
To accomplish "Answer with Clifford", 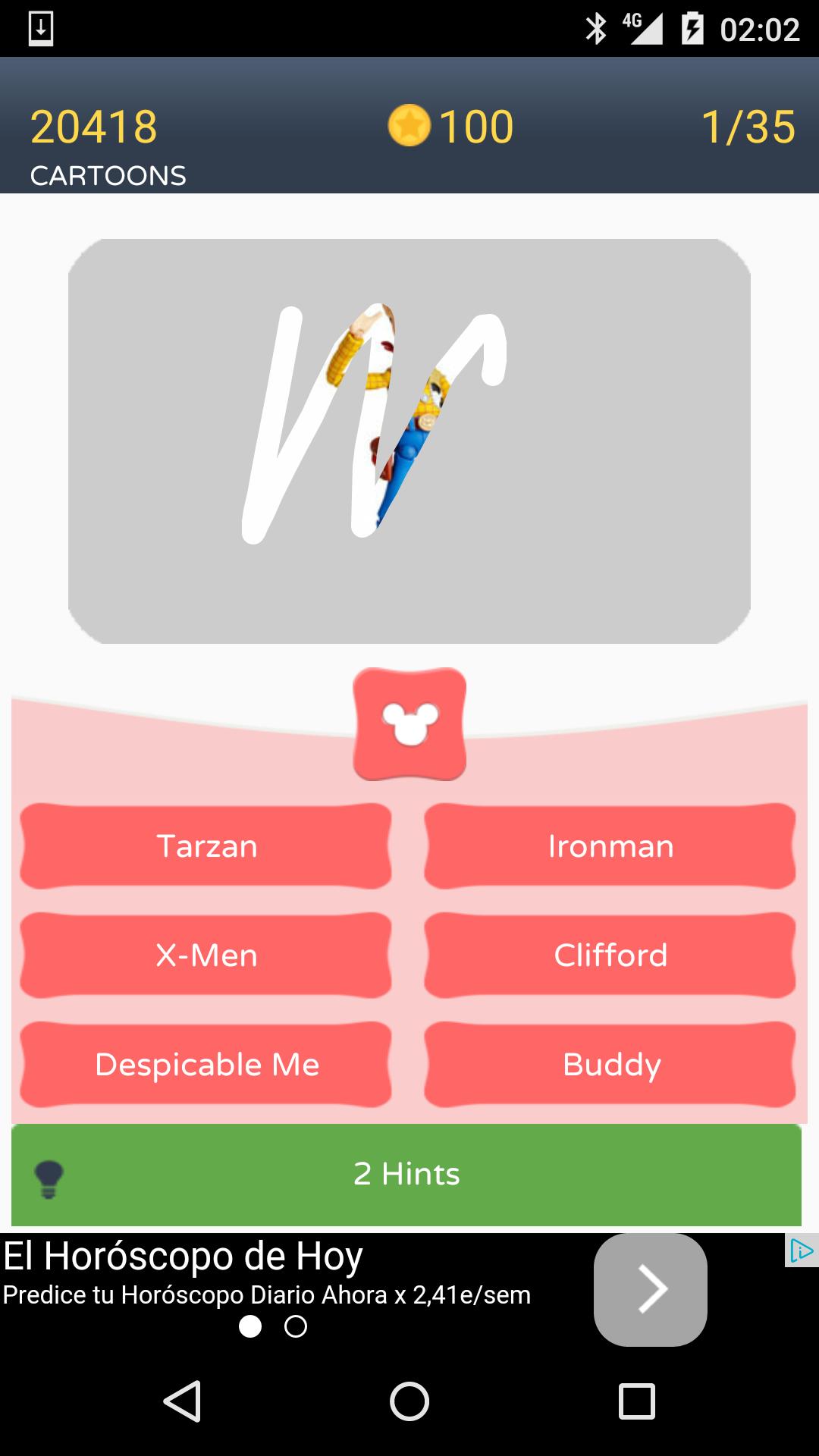I will (610, 955).
